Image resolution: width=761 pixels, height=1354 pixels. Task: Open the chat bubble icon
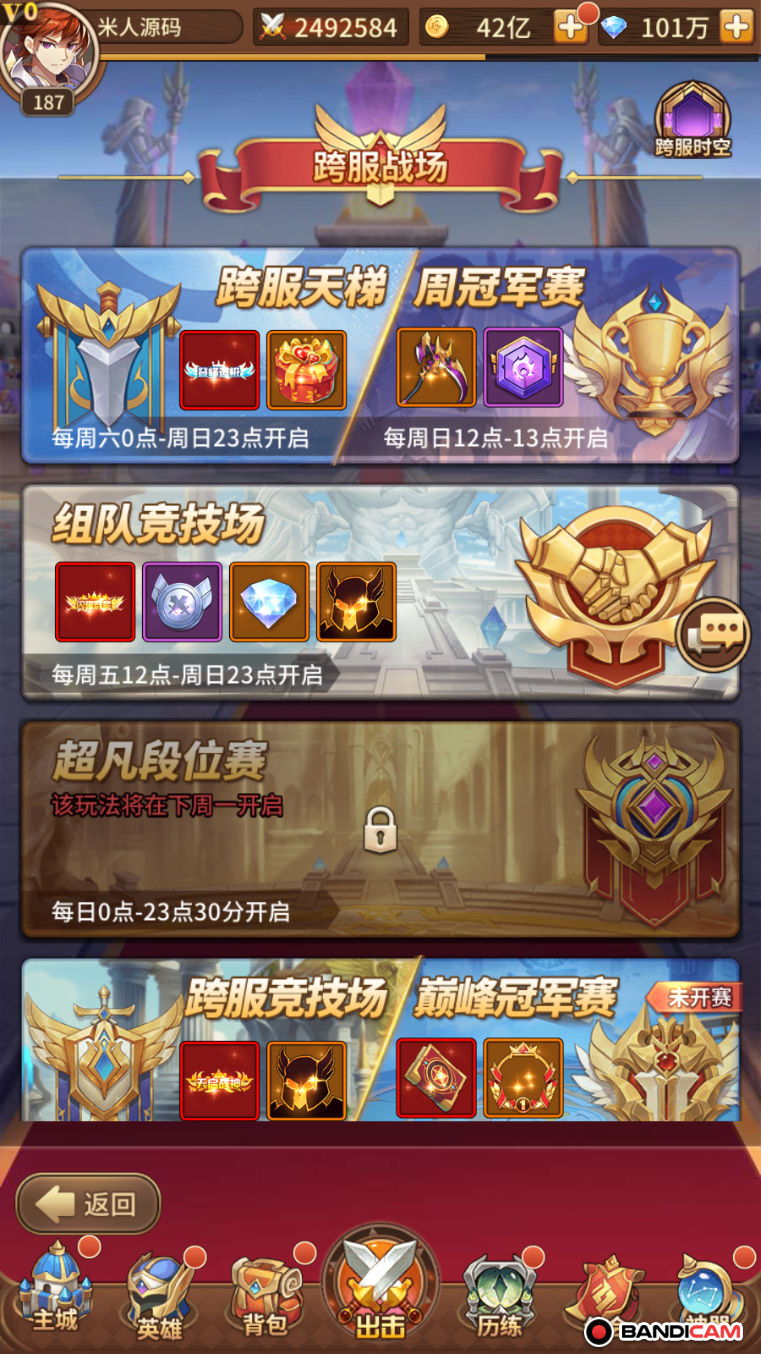tap(716, 632)
